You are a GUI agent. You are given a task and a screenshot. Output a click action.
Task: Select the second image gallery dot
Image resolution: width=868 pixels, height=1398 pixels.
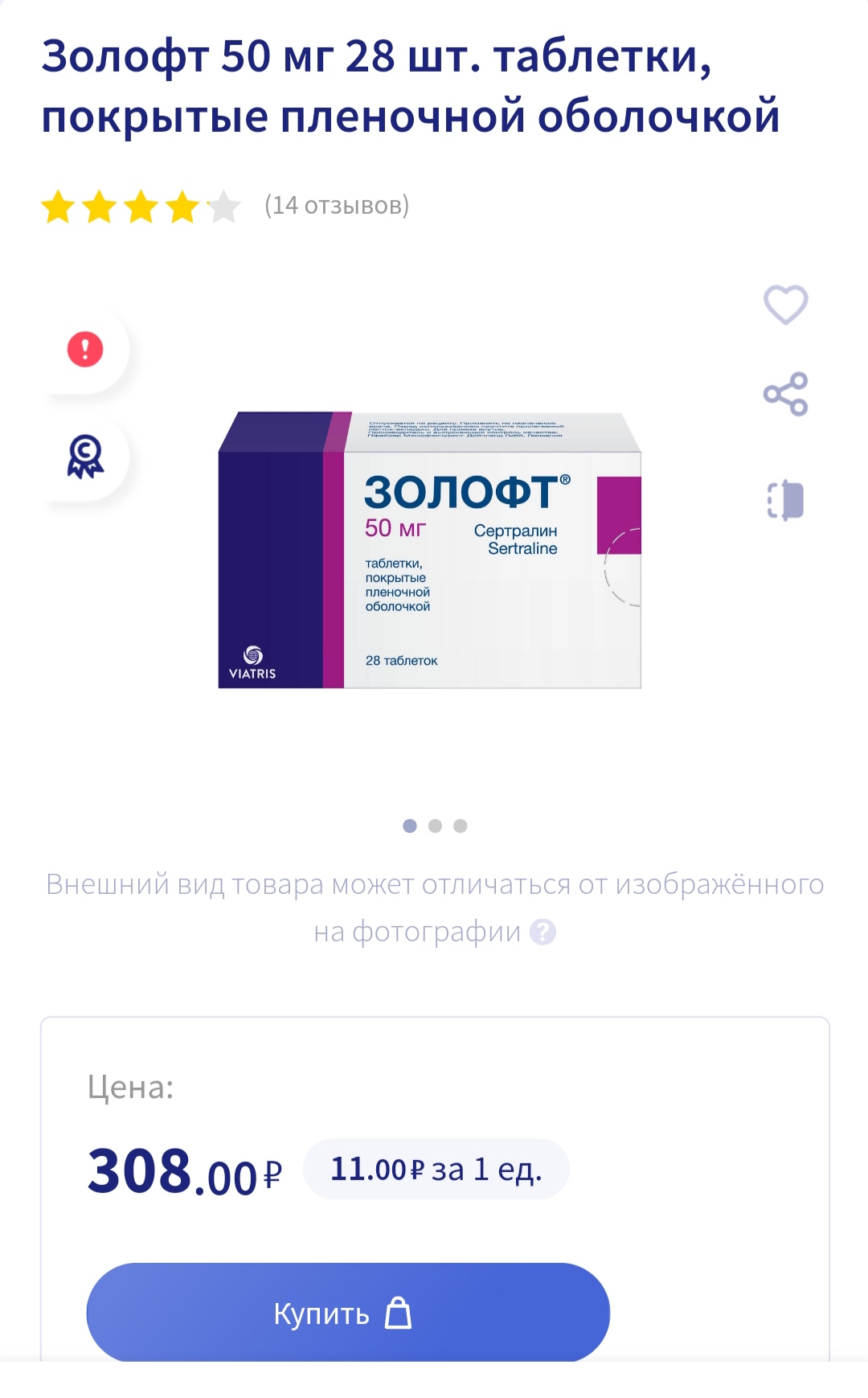[435, 826]
